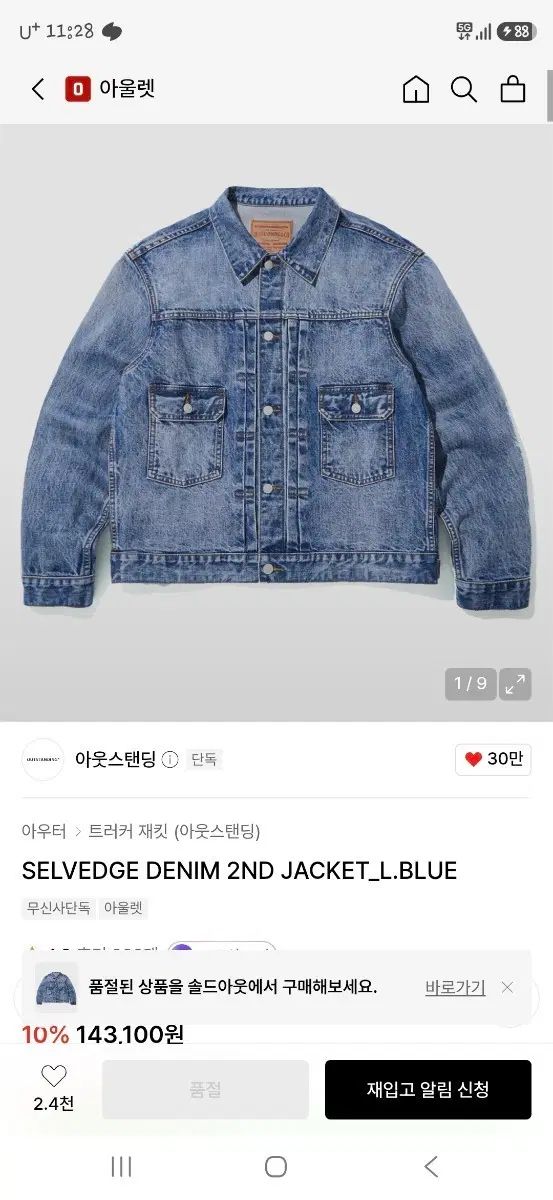553x1200 pixels.
Task: Open the 아우터 category breadcrumb
Action: pos(44,831)
